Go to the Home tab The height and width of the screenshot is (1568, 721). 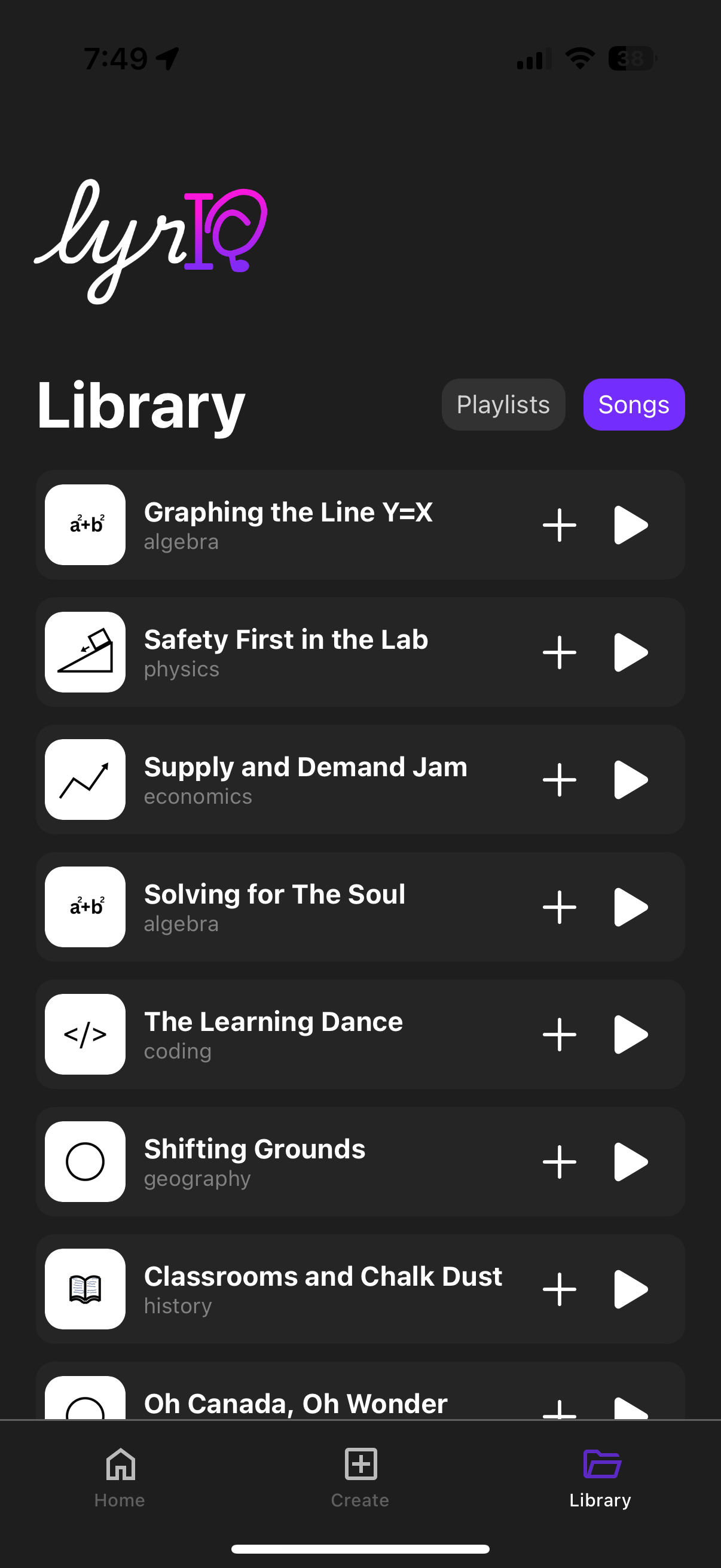[x=120, y=1477]
